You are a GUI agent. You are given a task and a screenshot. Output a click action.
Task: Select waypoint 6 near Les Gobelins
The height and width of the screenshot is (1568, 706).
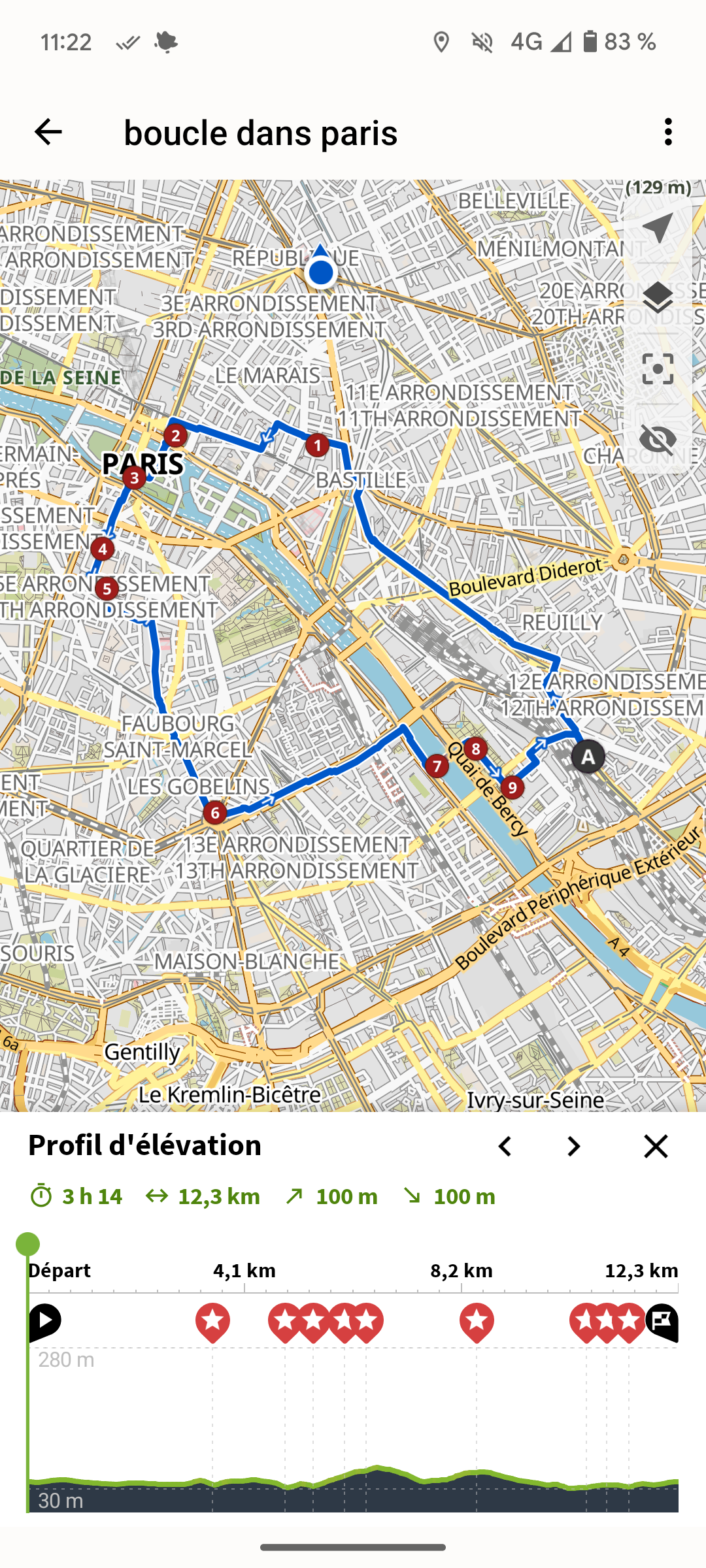coord(214,813)
